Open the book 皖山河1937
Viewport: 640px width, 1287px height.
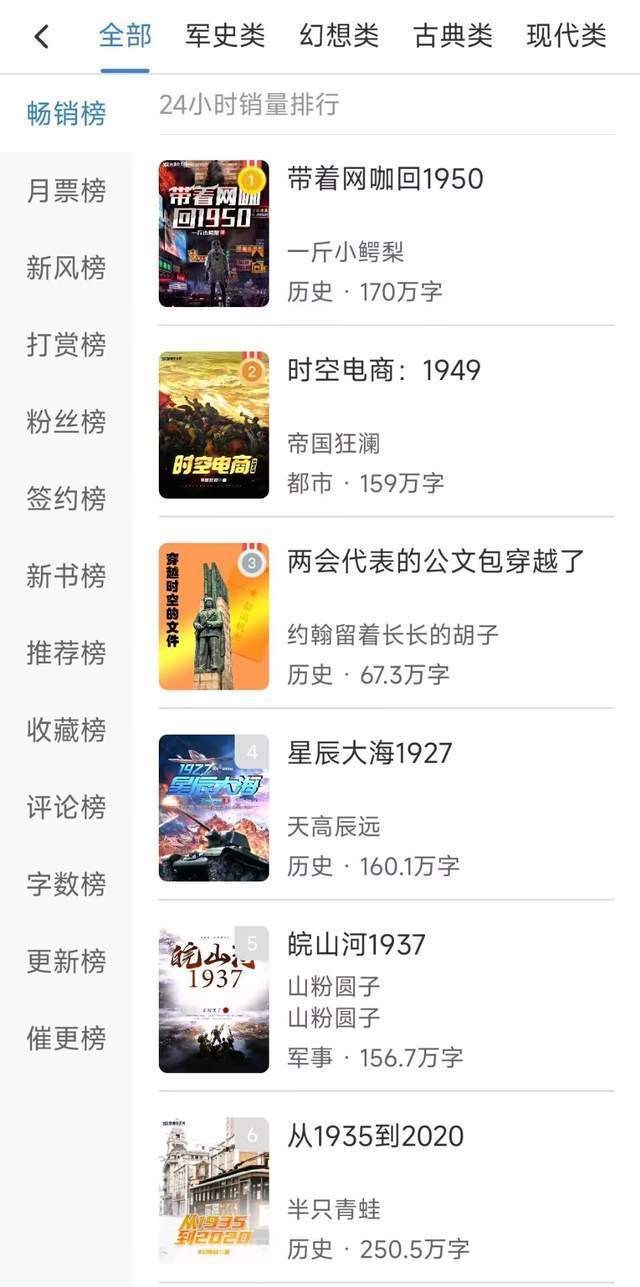click(356, 944)
